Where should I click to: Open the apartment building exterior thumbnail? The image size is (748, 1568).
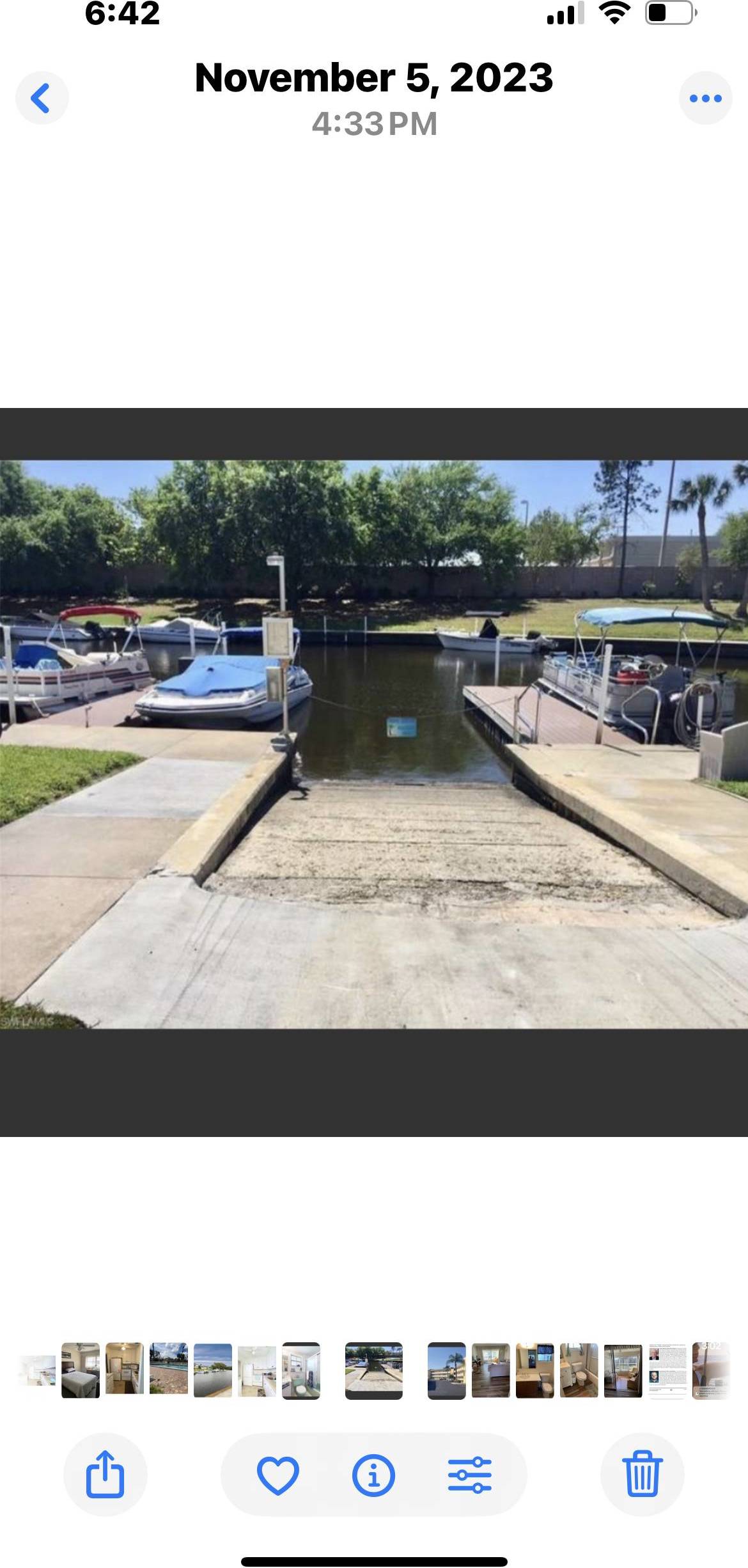pos(447,1370)
